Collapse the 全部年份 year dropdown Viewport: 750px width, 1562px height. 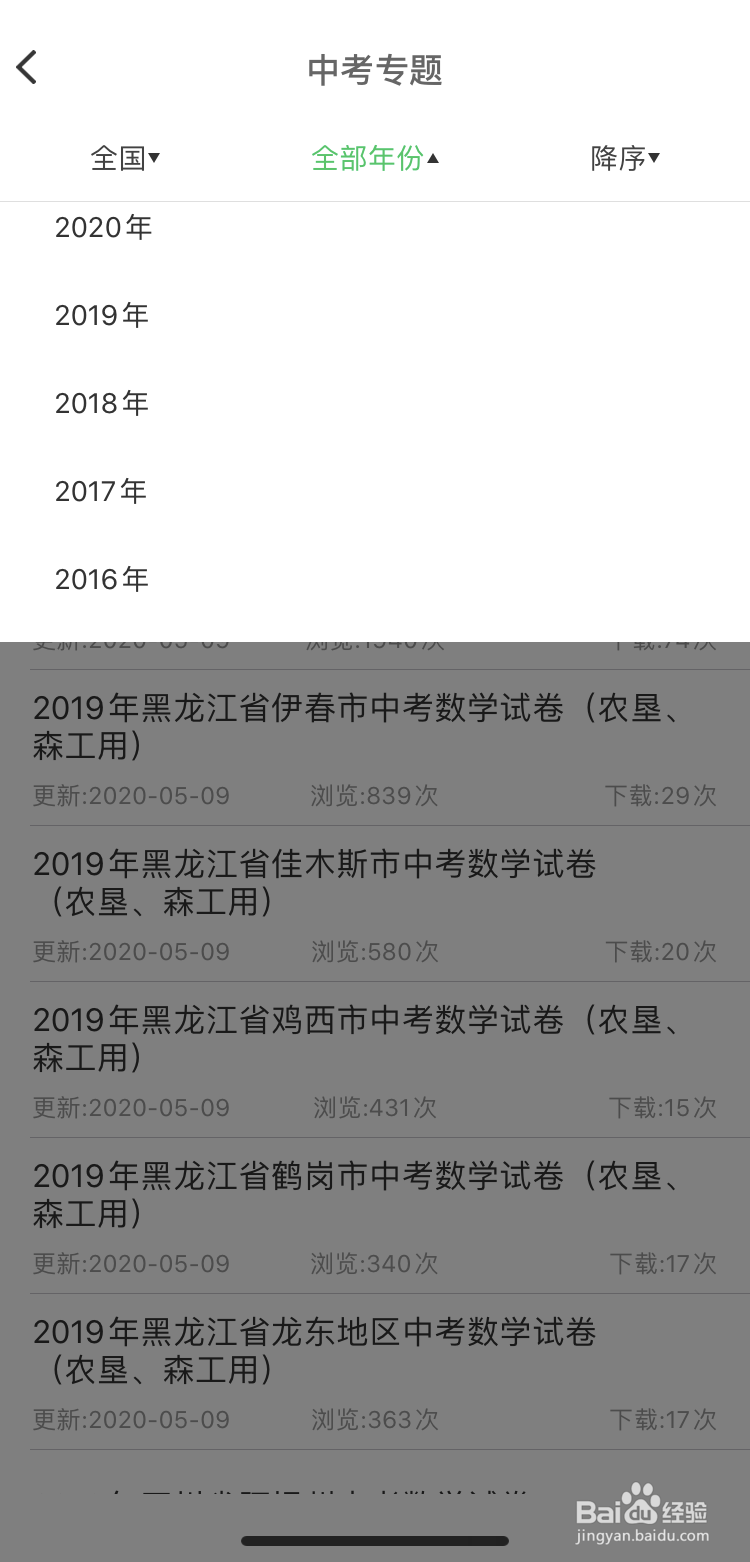pos(375,158)
